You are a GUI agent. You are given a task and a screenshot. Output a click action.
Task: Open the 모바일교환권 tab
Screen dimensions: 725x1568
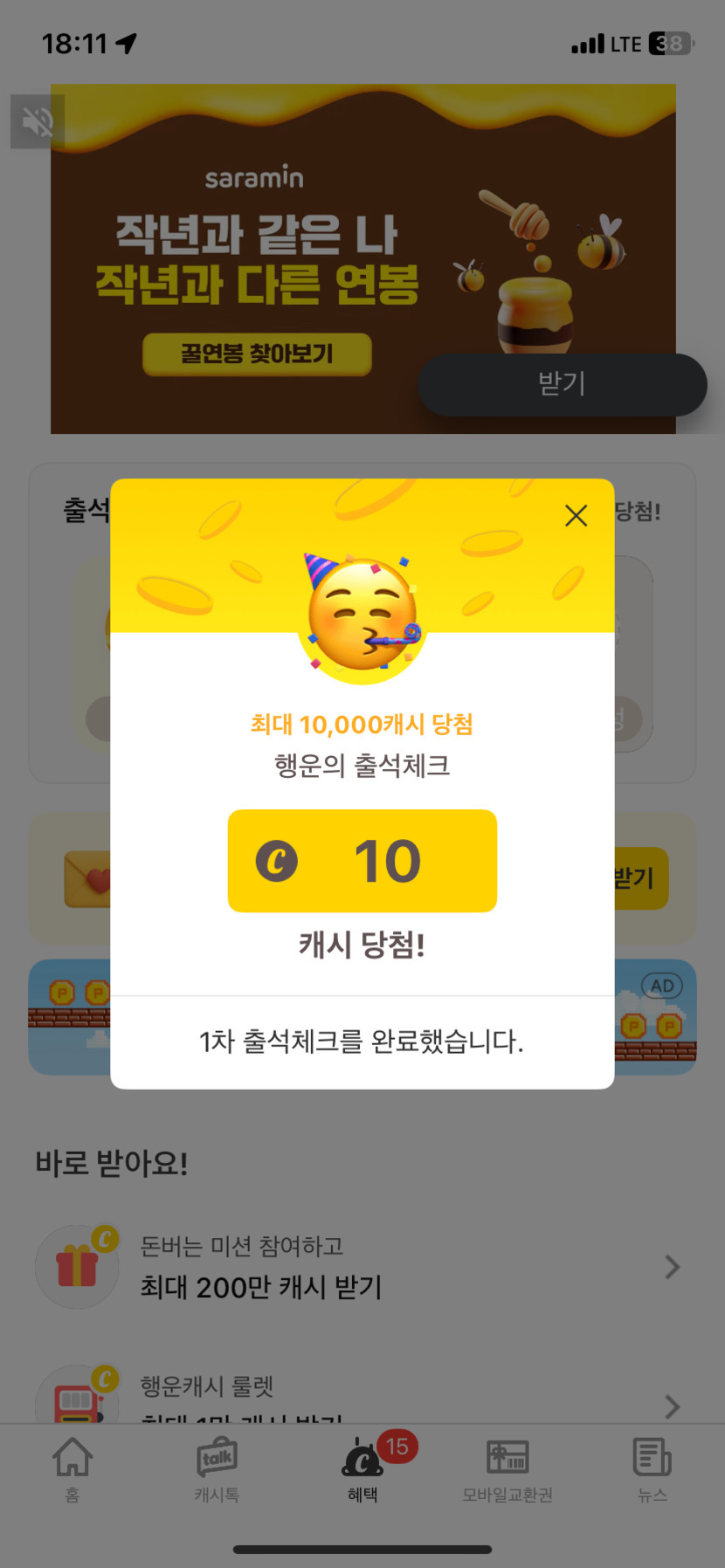pos(507,1470)
